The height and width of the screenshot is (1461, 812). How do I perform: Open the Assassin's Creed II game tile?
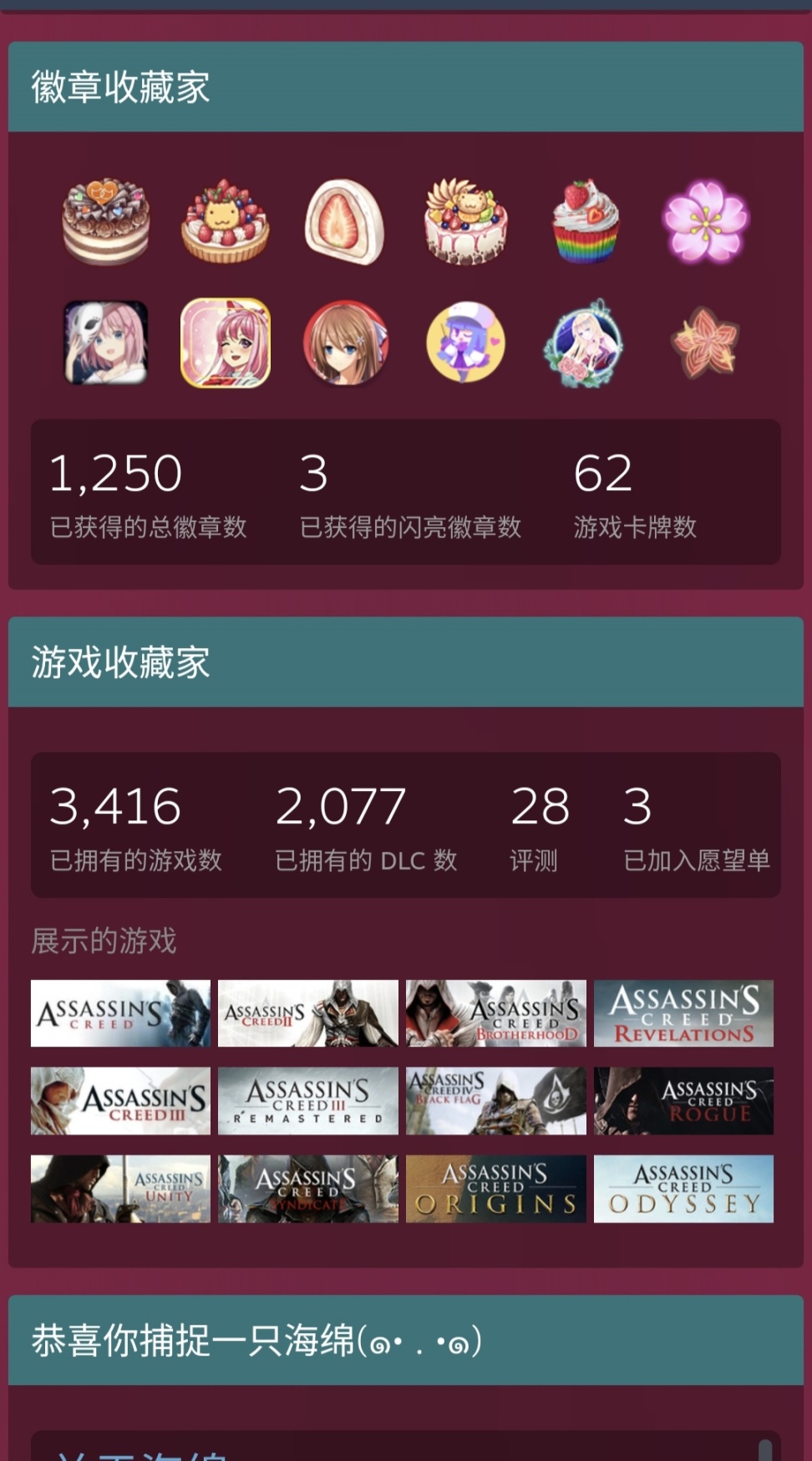[x=307, y=1013]
